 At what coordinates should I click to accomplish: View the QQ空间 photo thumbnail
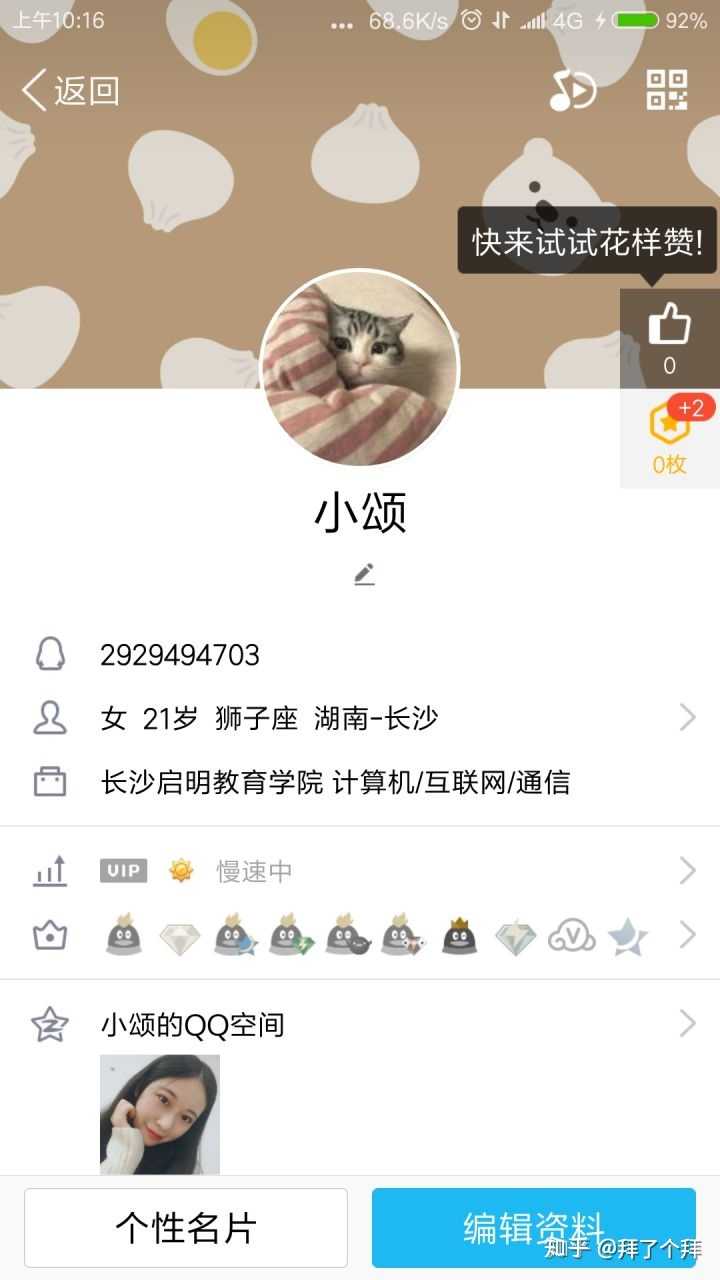tap(160, 1114)
